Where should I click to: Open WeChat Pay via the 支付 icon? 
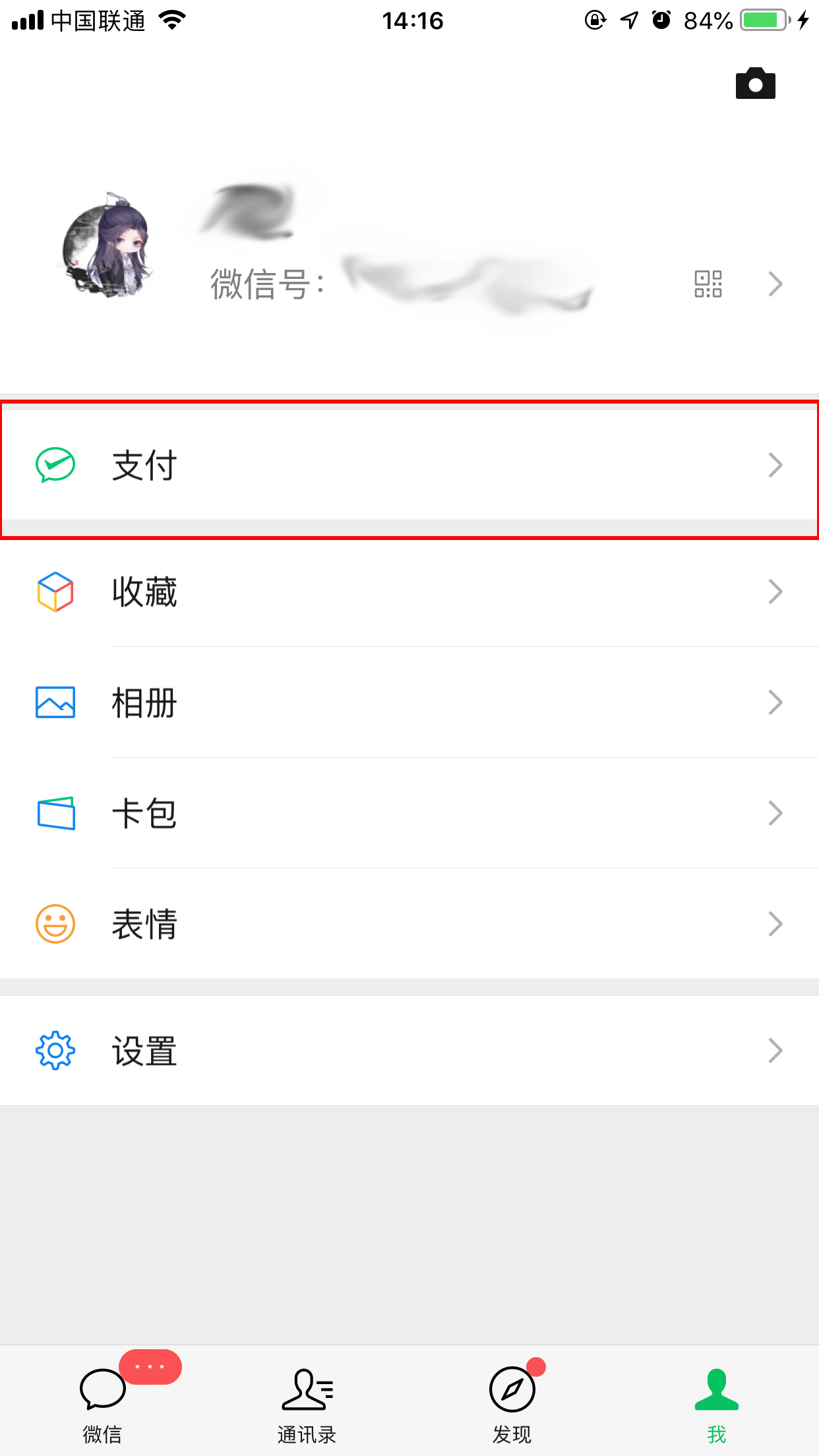[x=55, y=466]
